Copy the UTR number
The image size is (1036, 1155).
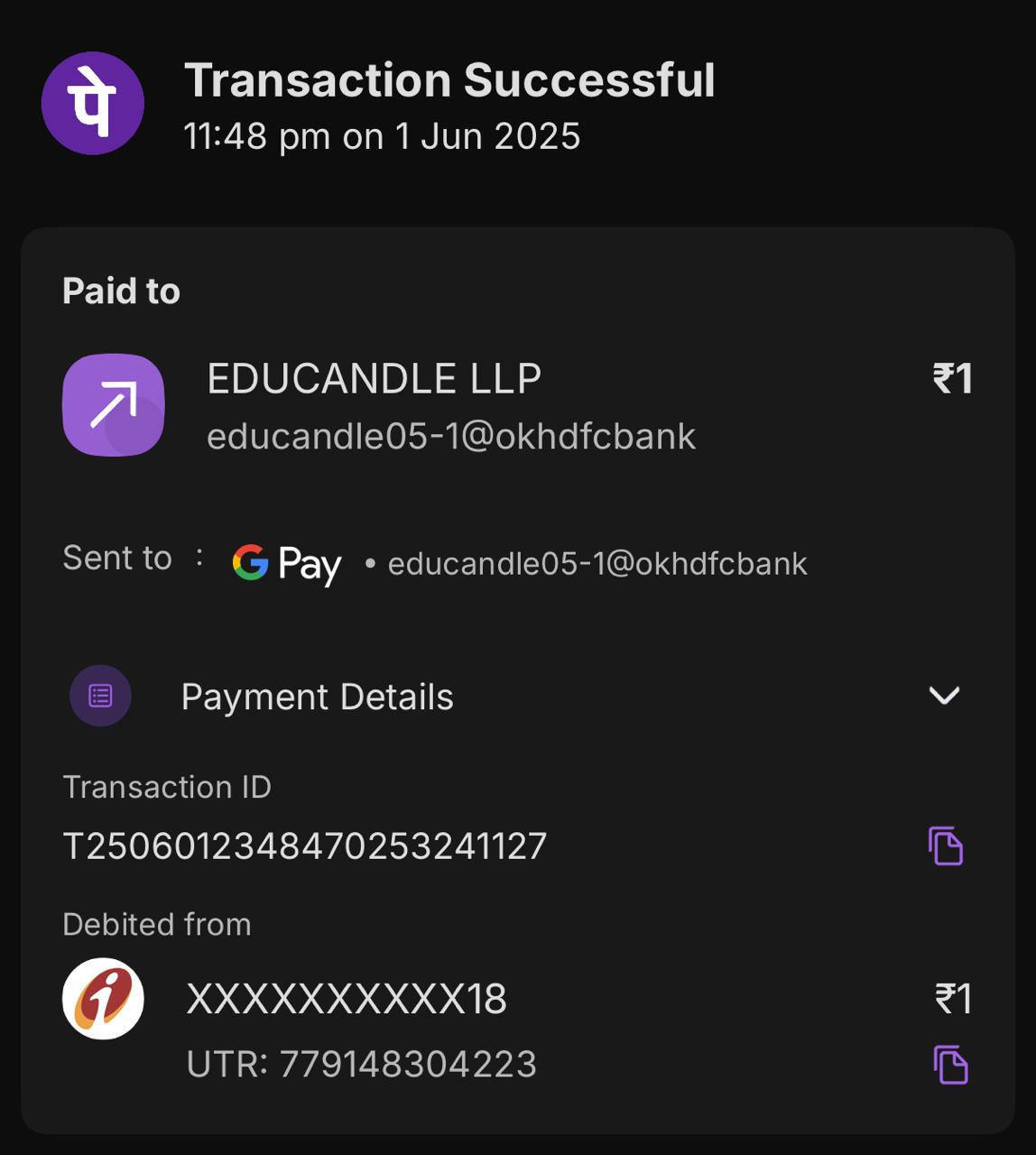(x=949, y=1065)
